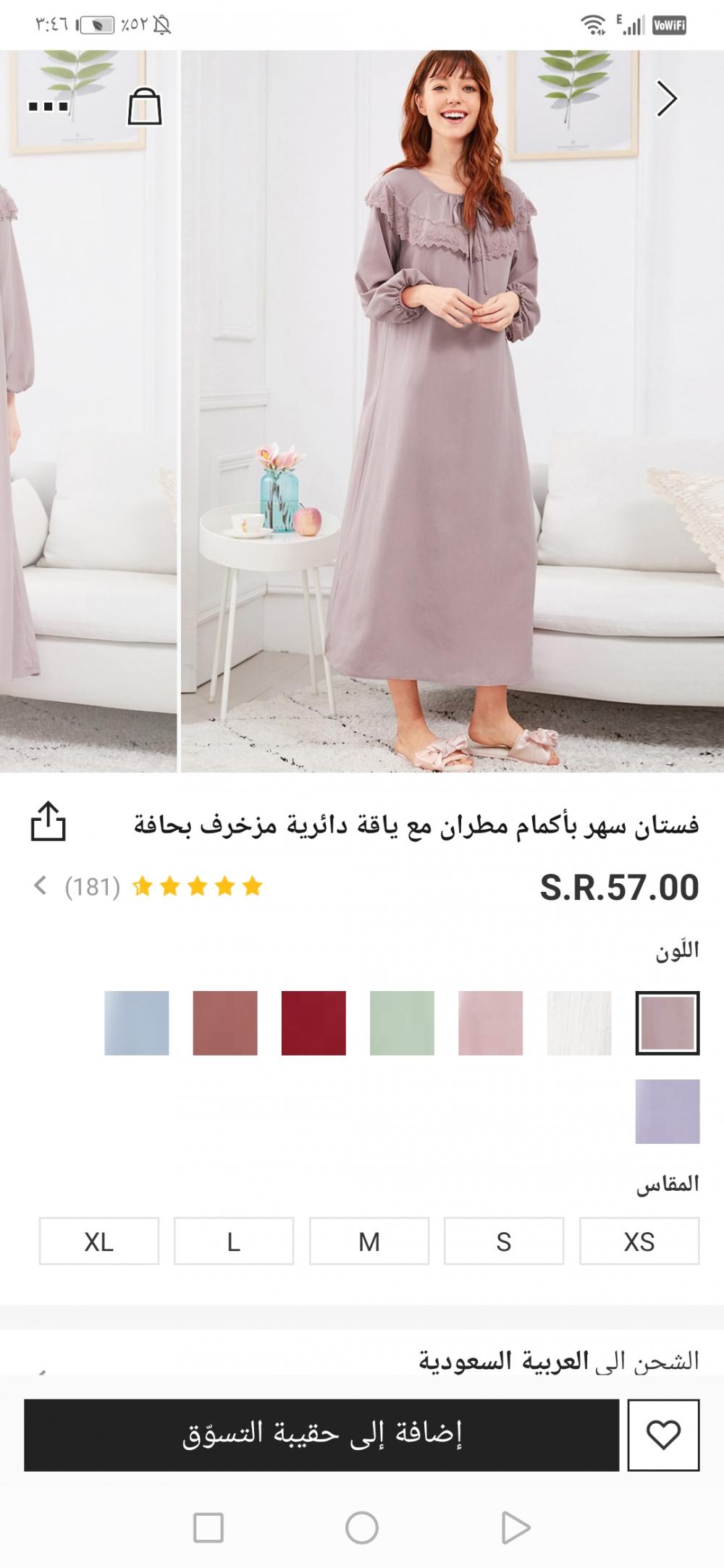Pick the terracotta brown color swatch
This screenshot has width=724, height=1568.
[x=225, y=1023]
